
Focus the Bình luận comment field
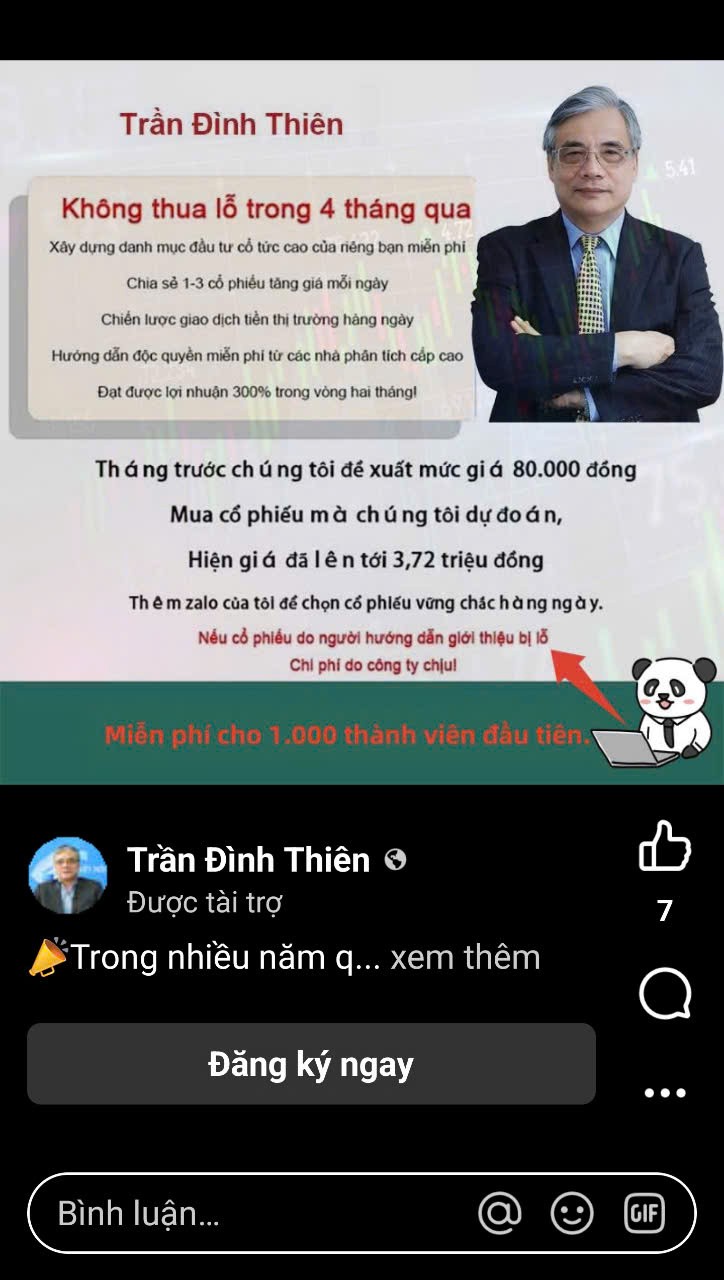(240, 1214)
